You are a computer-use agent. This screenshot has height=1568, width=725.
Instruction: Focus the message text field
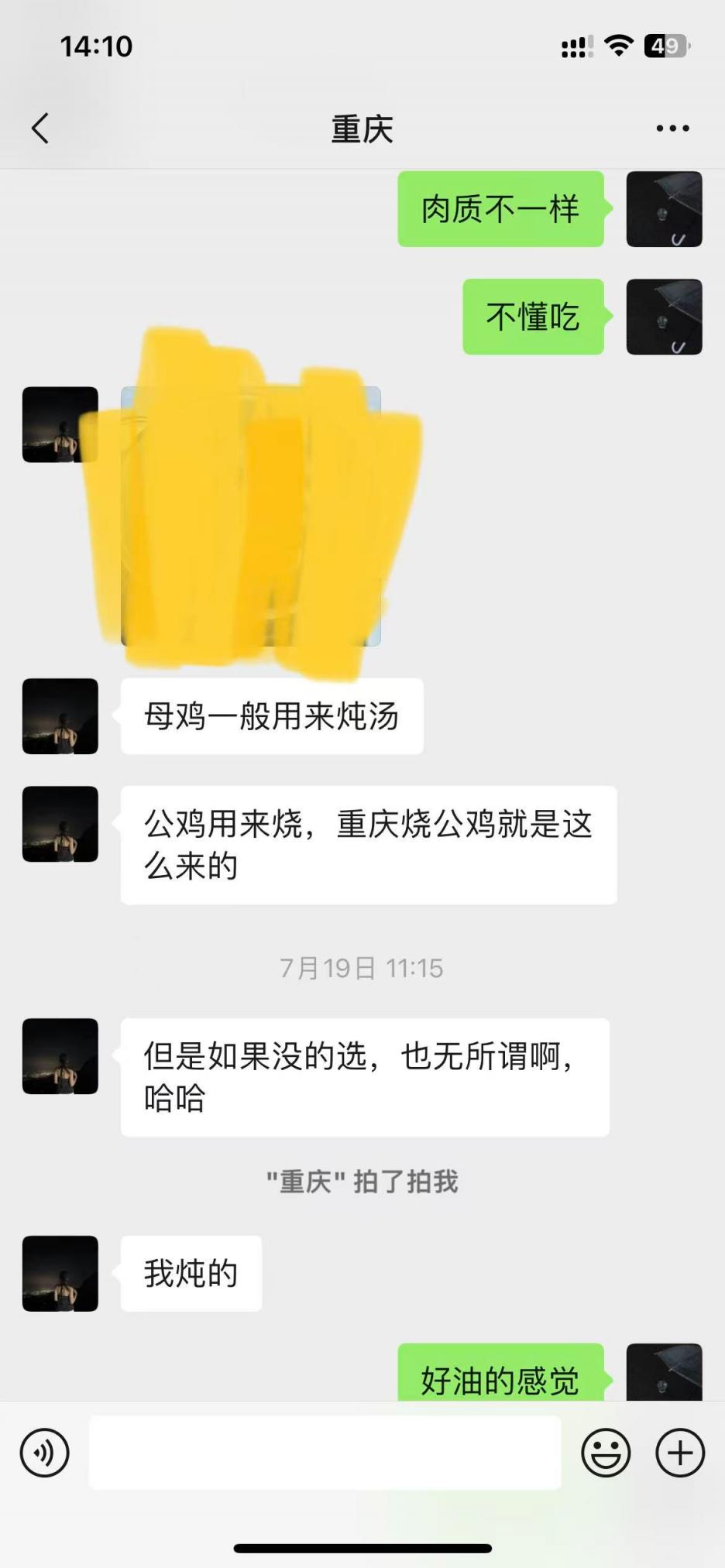pos(325,1453)
